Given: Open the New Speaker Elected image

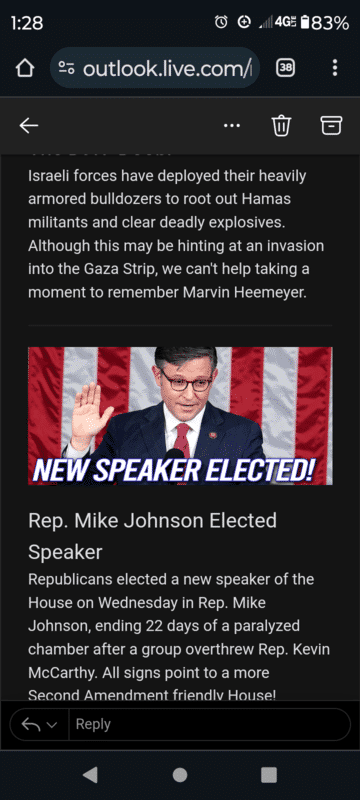Looking at the screenshot, I should coord(180,416).
